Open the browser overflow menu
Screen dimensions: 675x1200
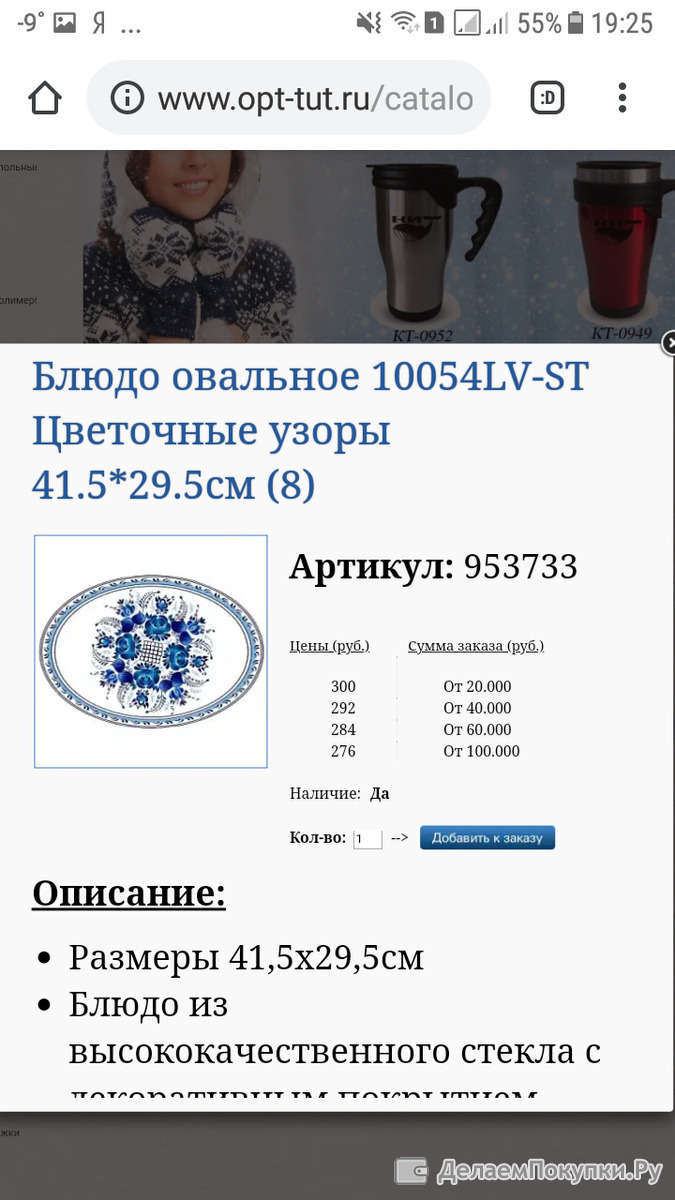(622, 98)
